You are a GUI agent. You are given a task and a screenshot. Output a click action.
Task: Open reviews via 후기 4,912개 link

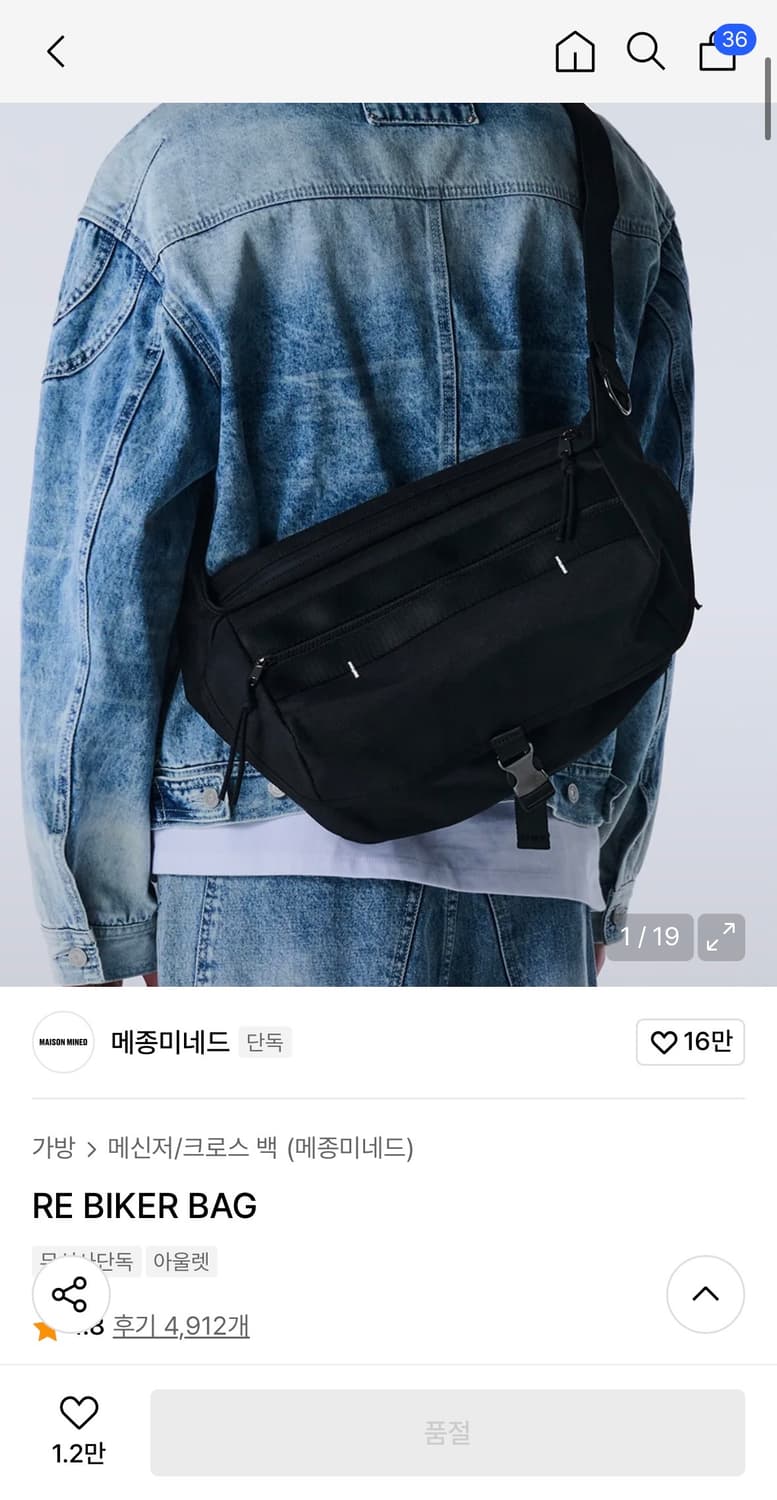click(x=181, y=1330)
